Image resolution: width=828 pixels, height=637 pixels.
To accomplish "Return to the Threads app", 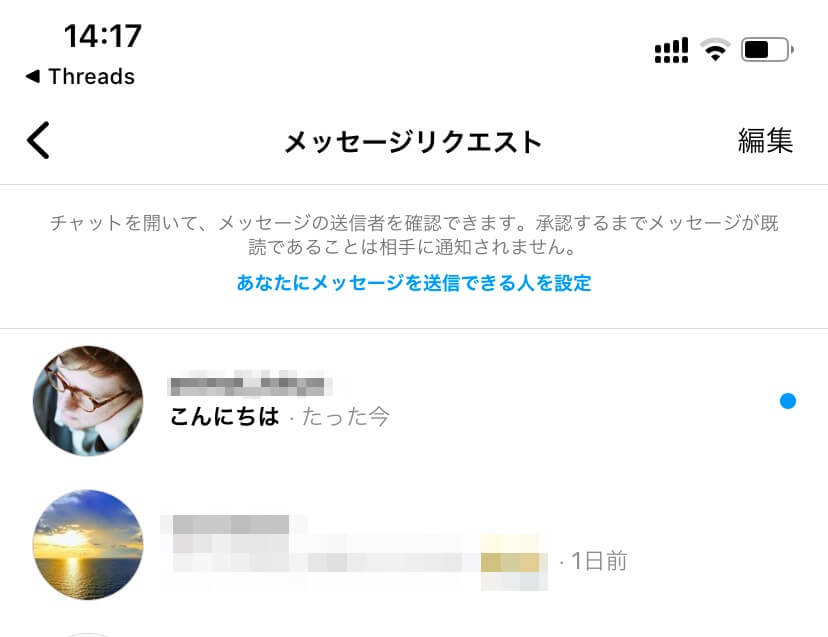I will coord(80,77).
